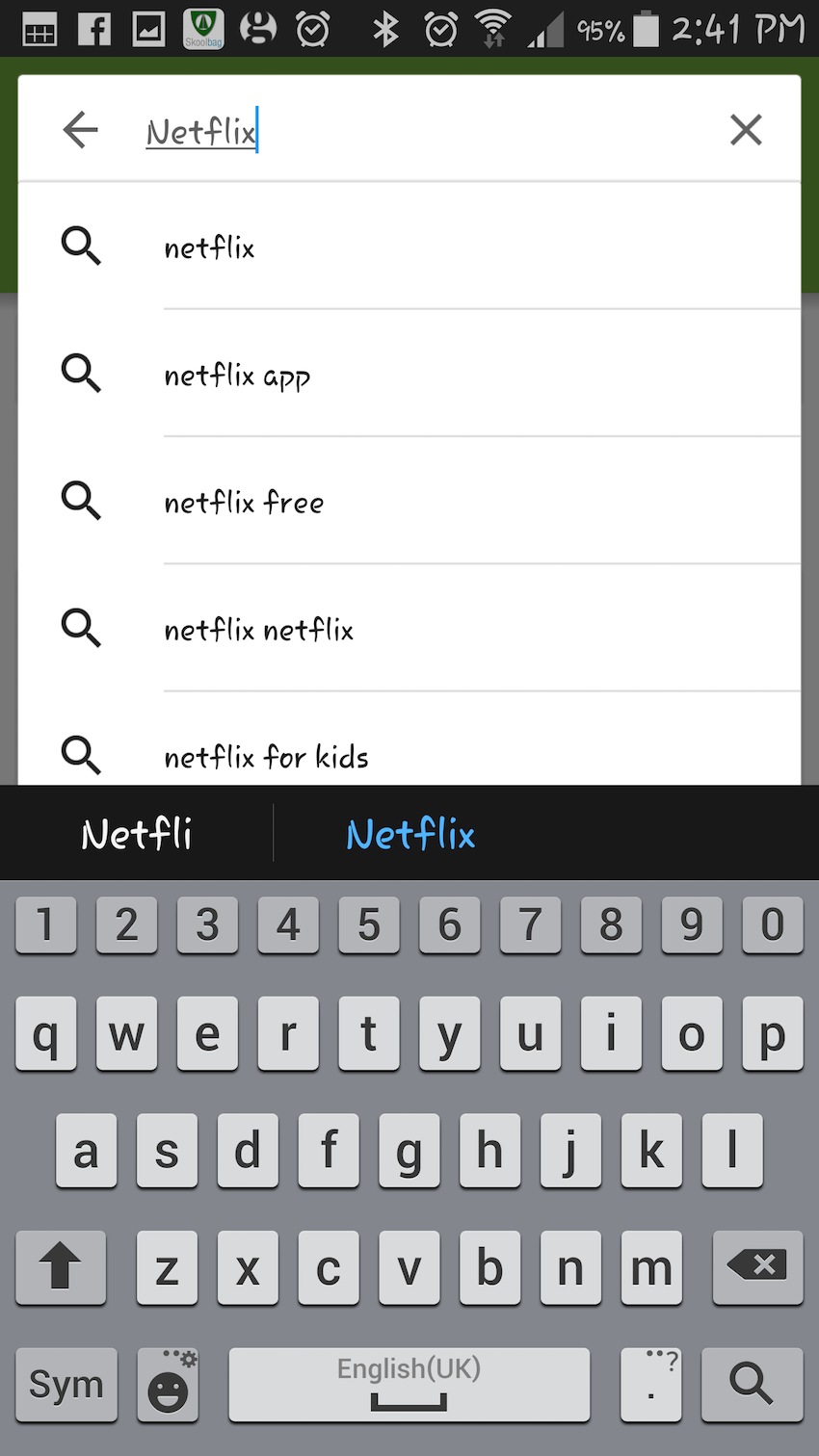Pick the "netflix free" suggestion
This screenshot has height=1456, width=819.
pos(409,501)
